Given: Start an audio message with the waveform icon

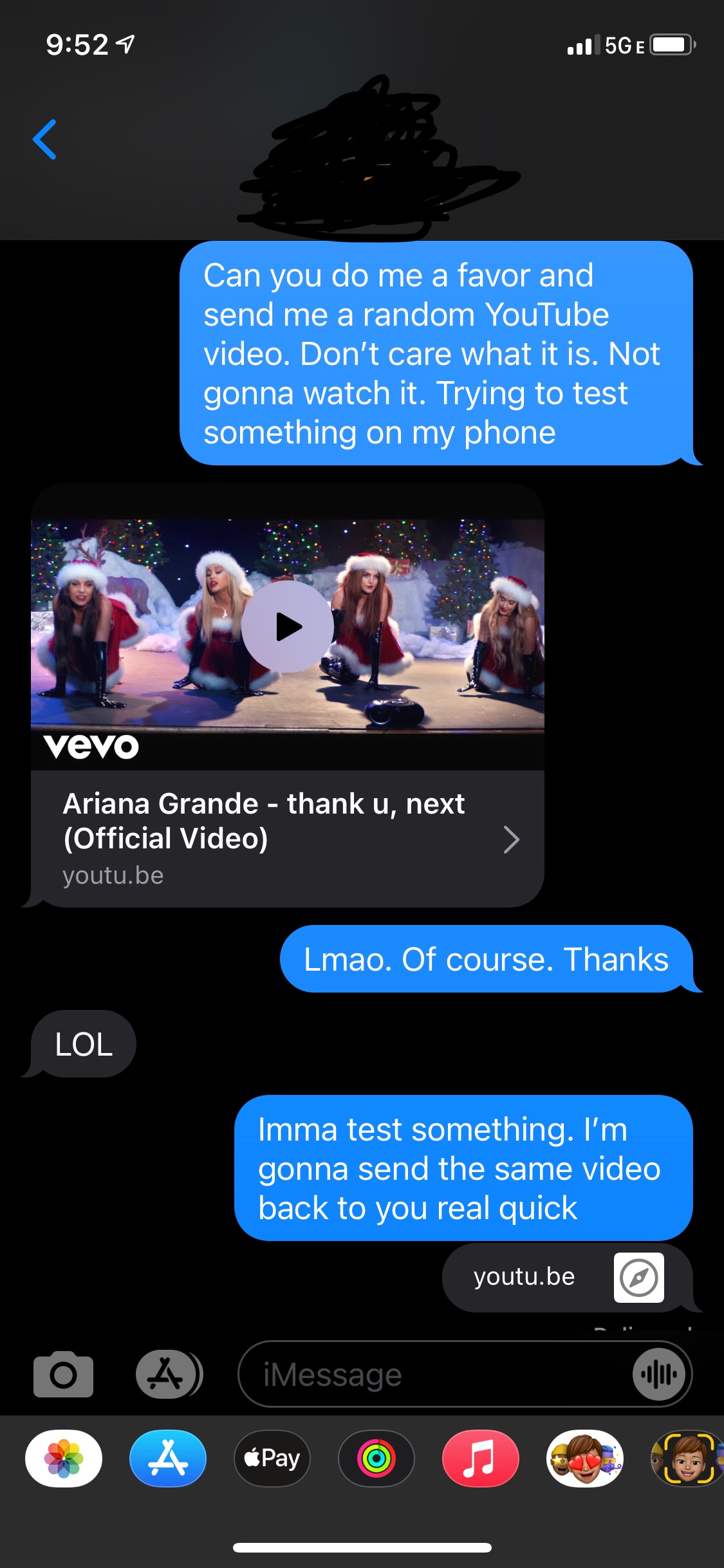Looking at the screenshot, I should coord(658,1374).
